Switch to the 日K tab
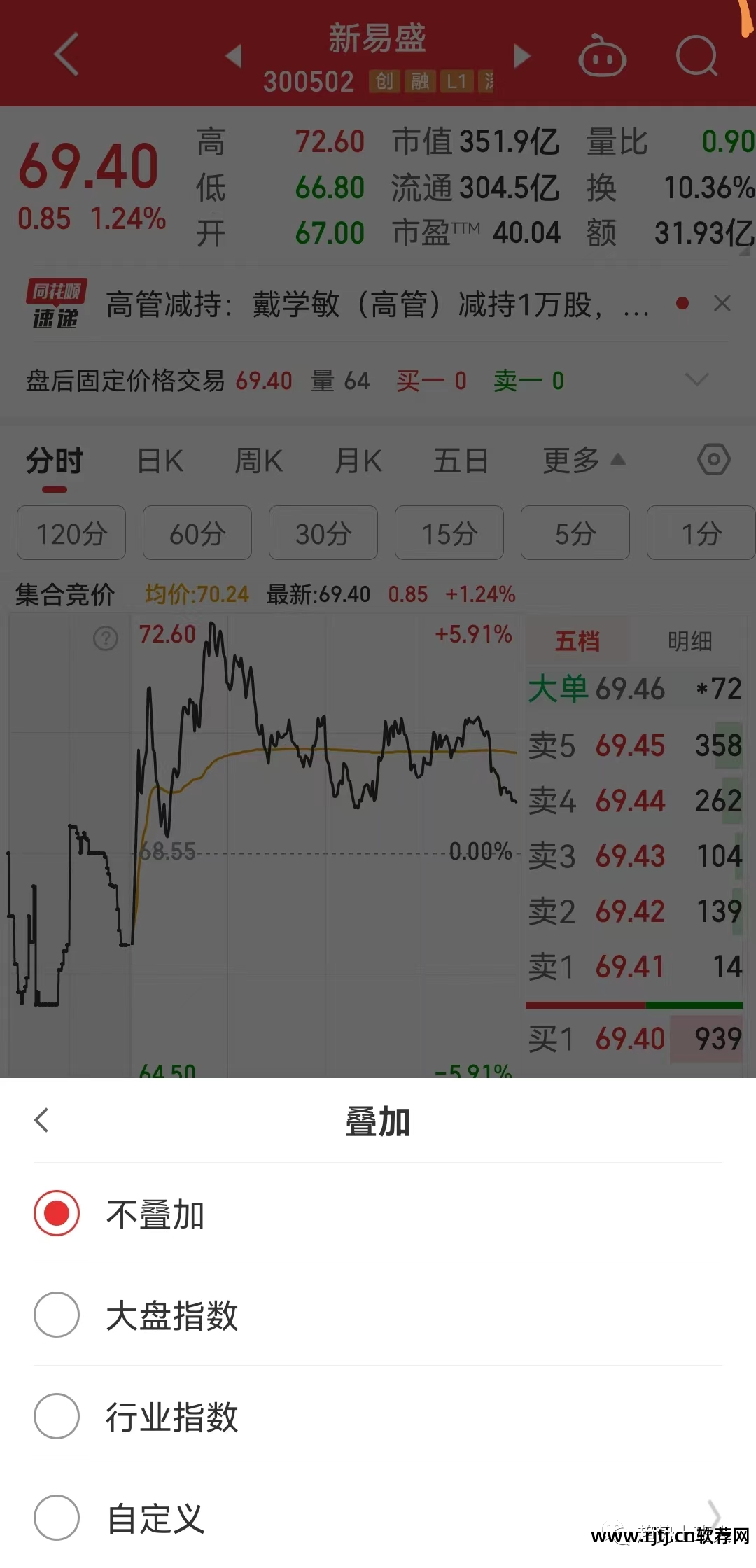 tap(160, 461)
